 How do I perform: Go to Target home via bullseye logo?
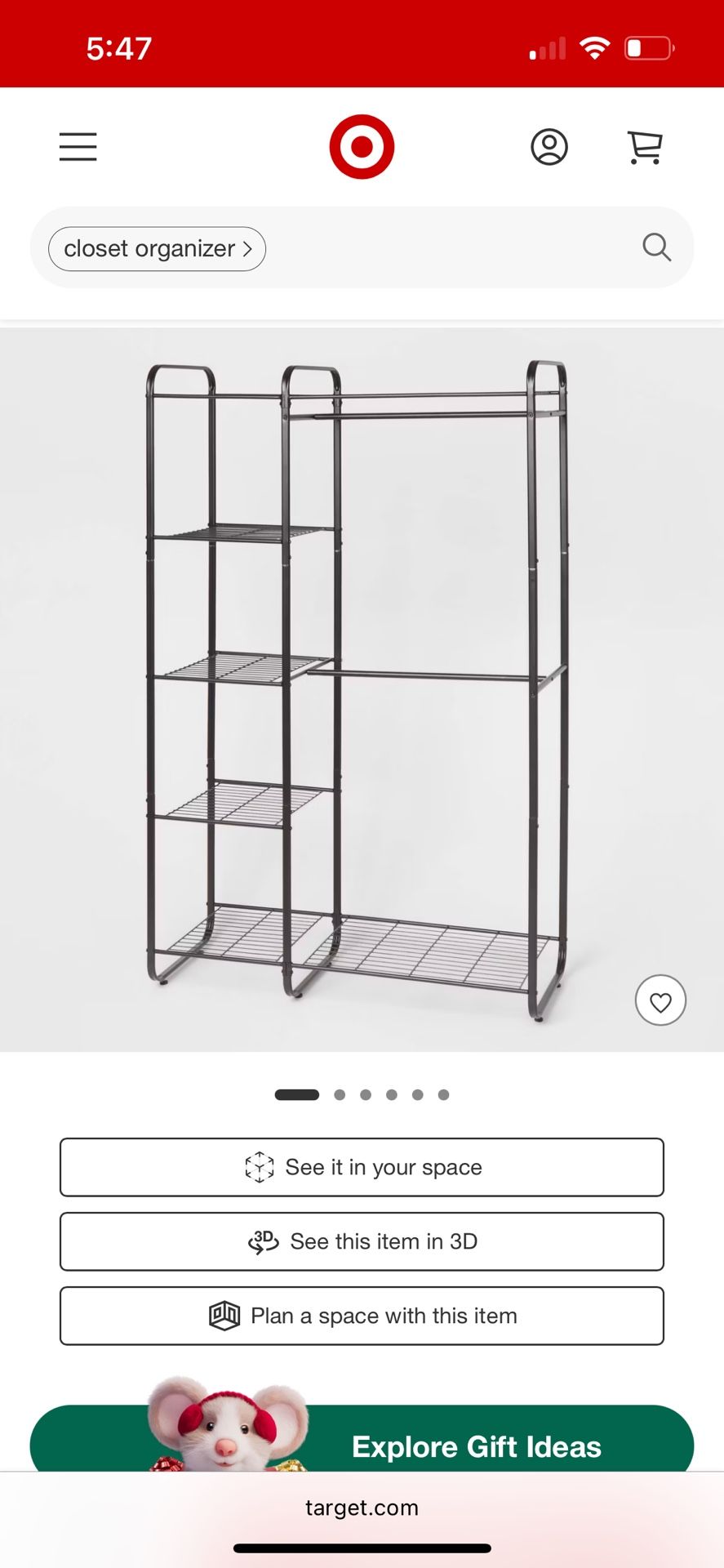(x=362, y=147)
